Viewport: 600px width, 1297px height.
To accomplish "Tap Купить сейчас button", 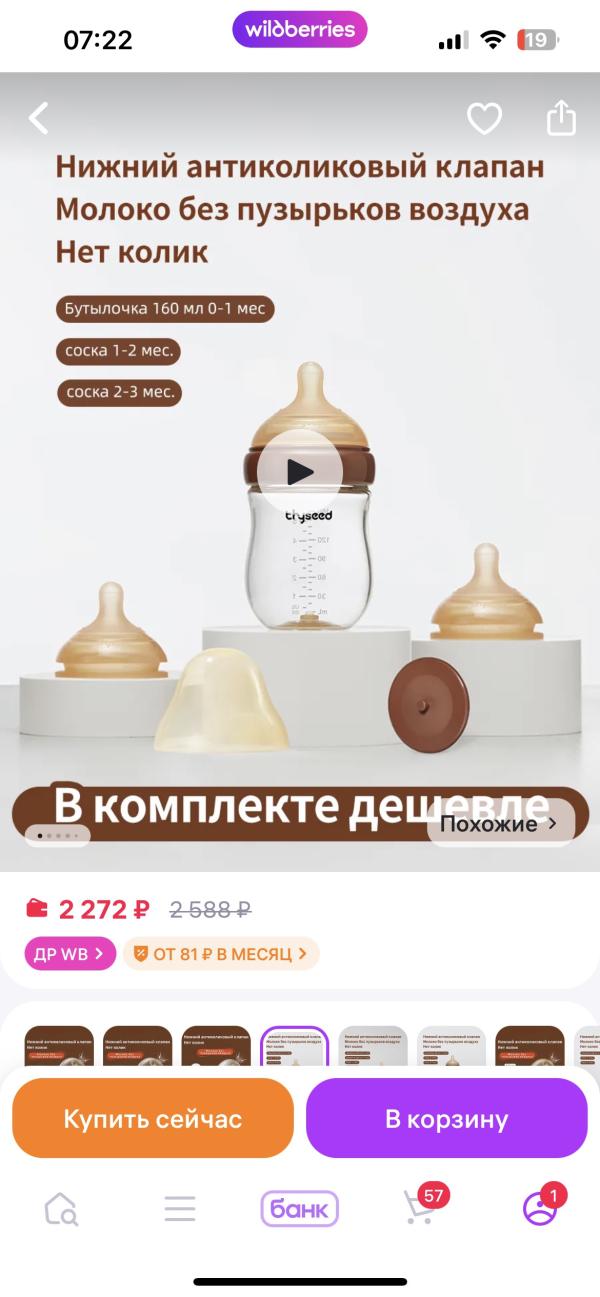I will [x=153, y=1118].
